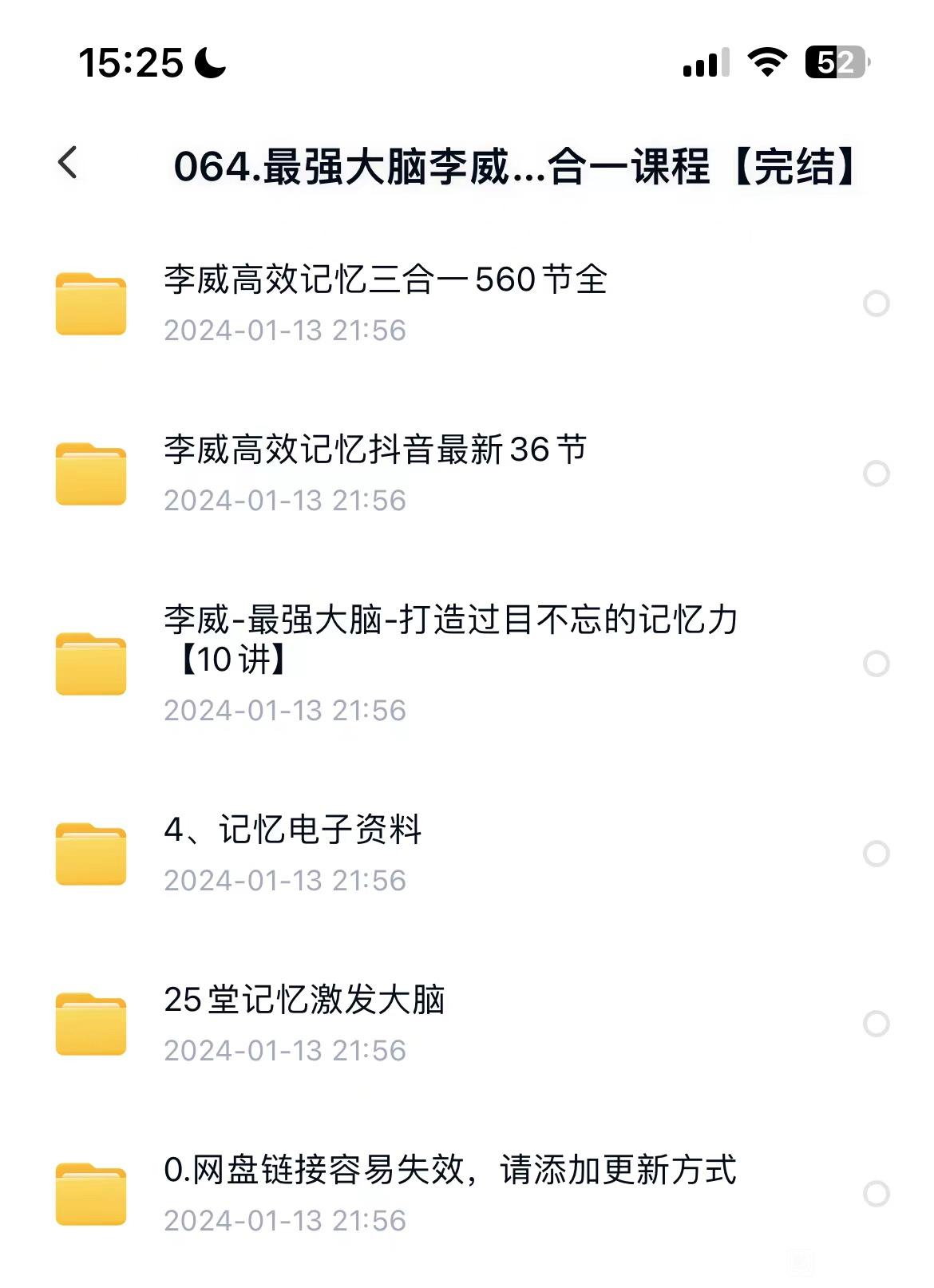This screenshot has height=1288, width=934.
Task: Go back using the top-left arrow
Action: pos(69,163)
